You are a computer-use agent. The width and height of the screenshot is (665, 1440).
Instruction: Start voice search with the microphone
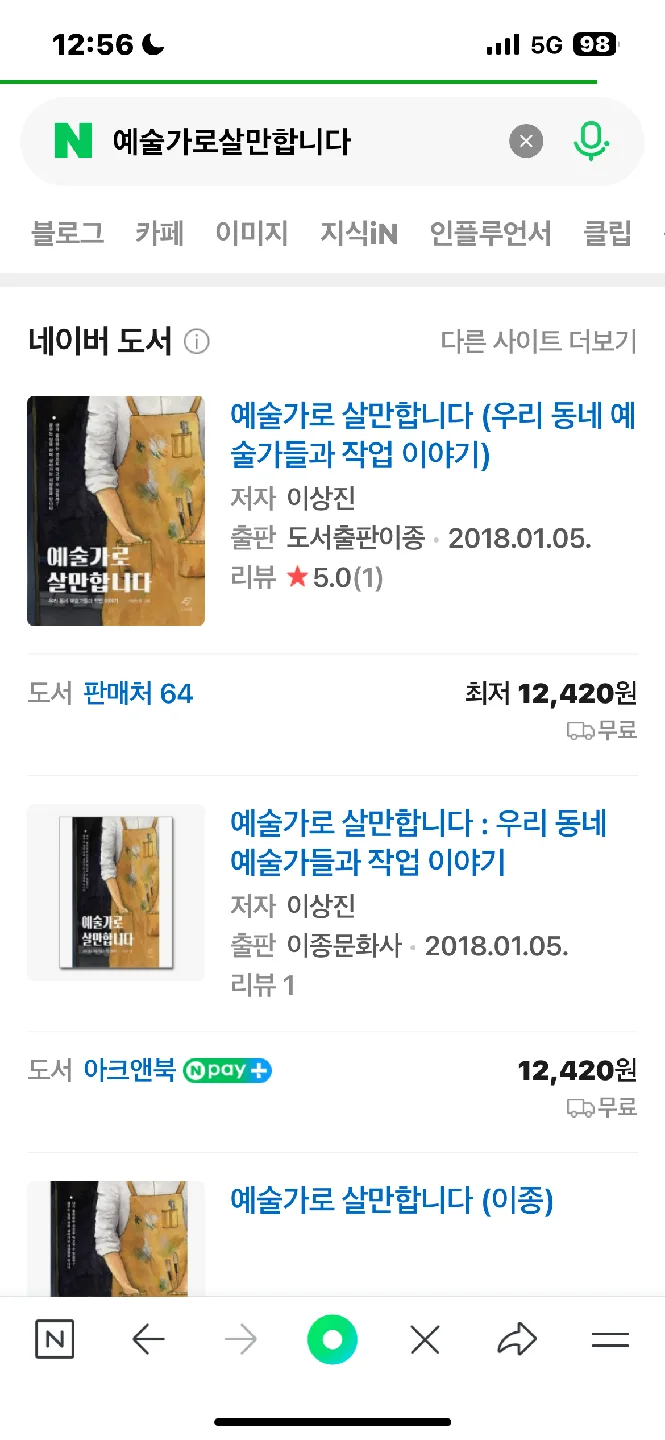(x=591, y=141)
